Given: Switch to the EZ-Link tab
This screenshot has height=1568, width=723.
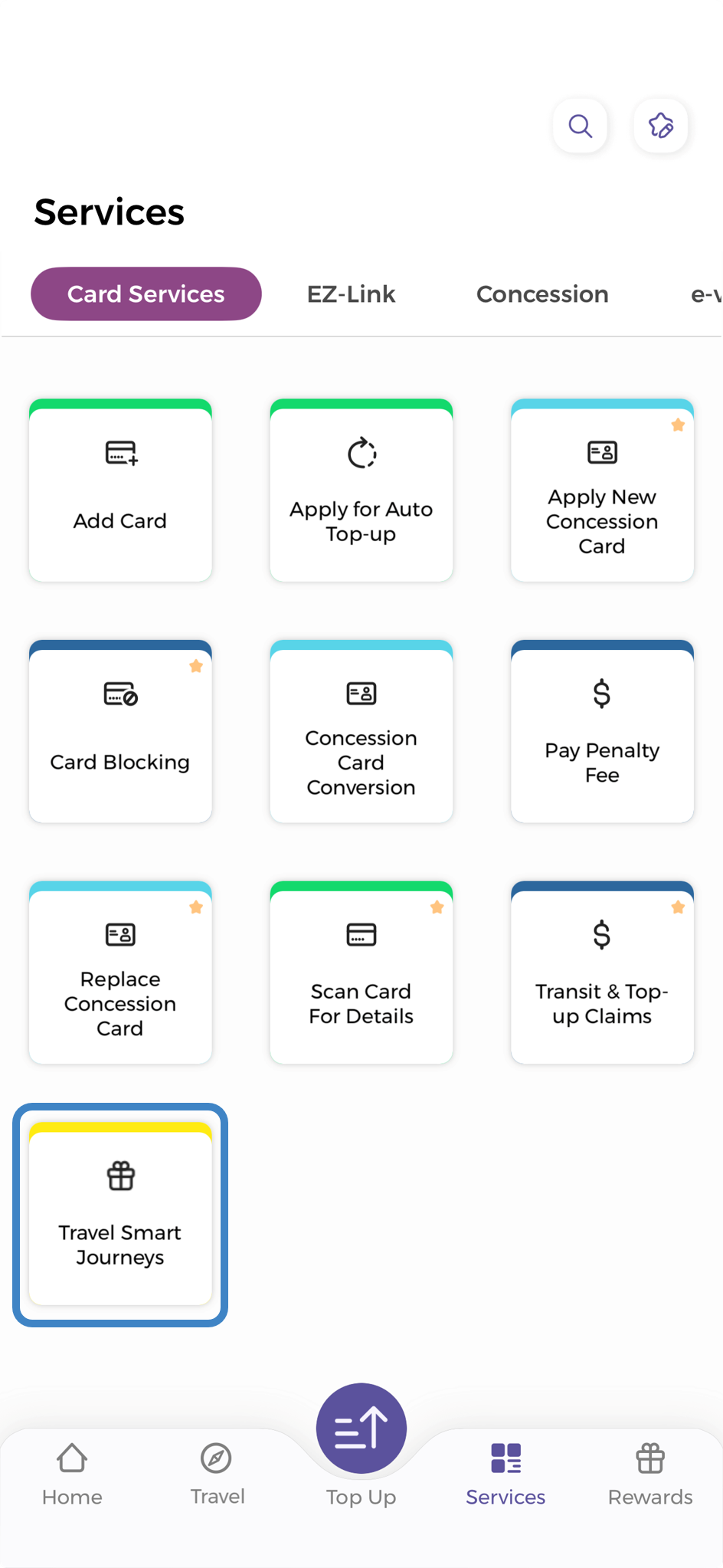Looking at the screenshot, I should [351, 294].
